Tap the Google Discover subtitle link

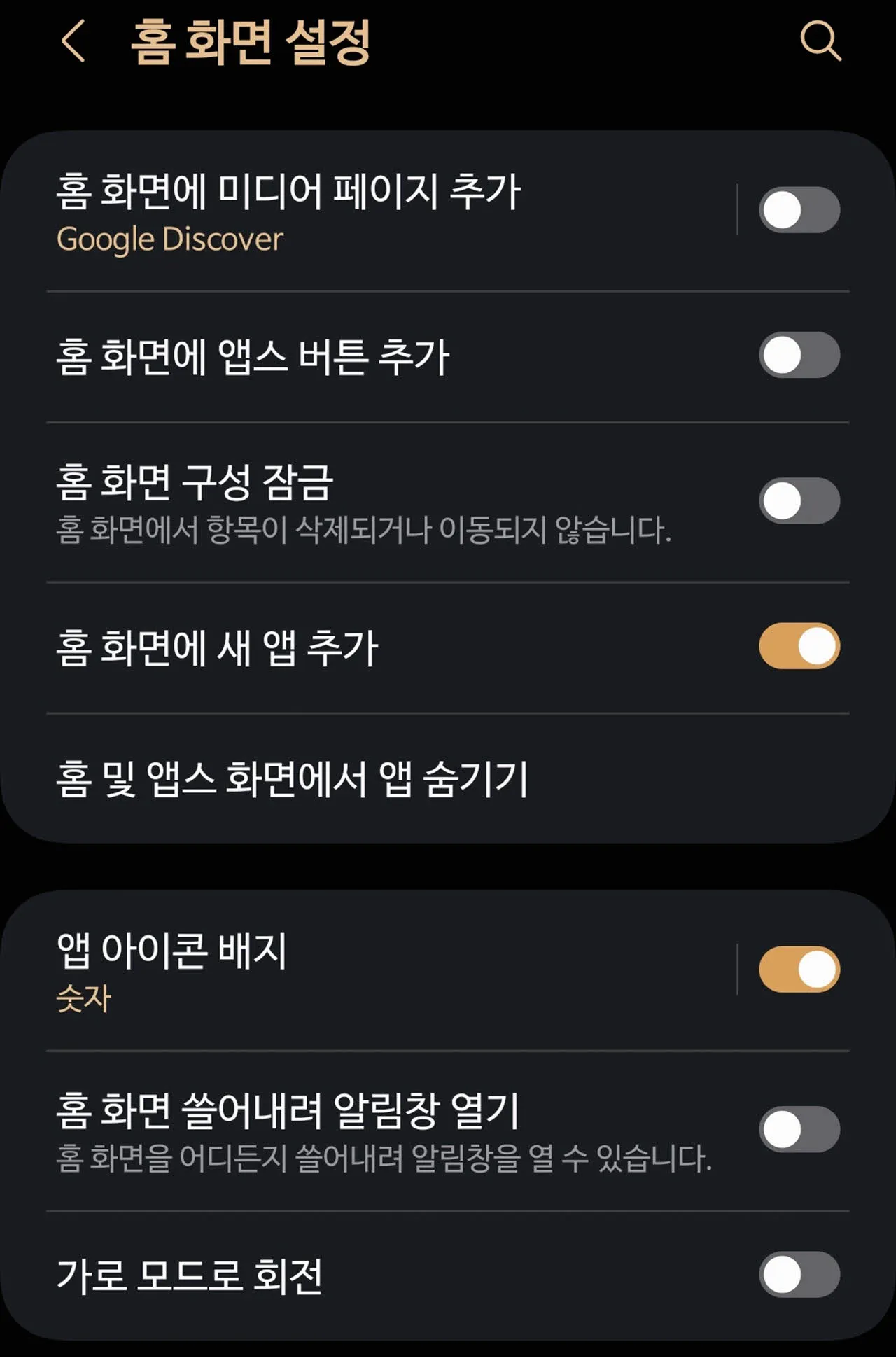pyautogui.click(x=168, y=239)
